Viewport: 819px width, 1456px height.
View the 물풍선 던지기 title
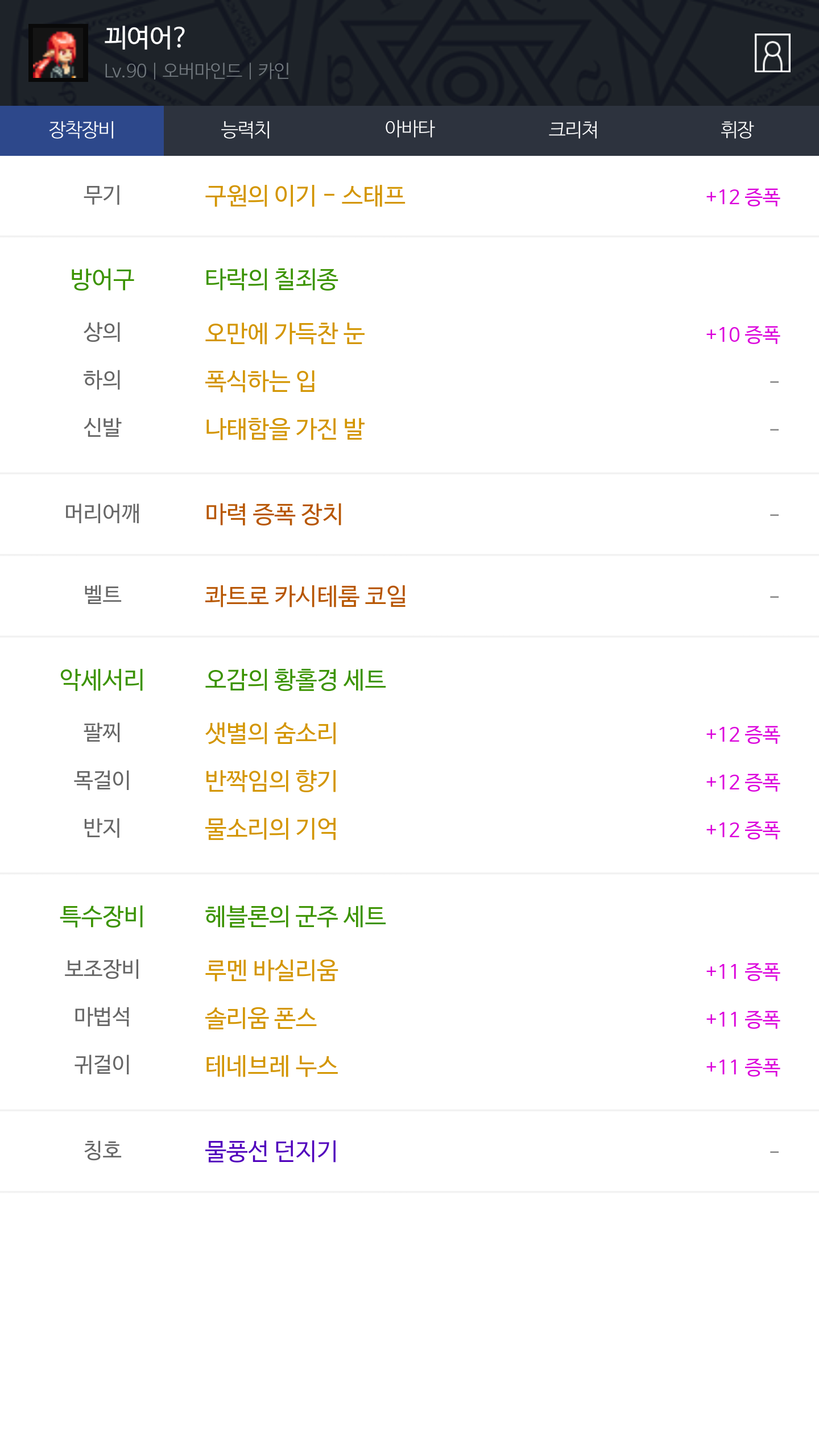271,1151
